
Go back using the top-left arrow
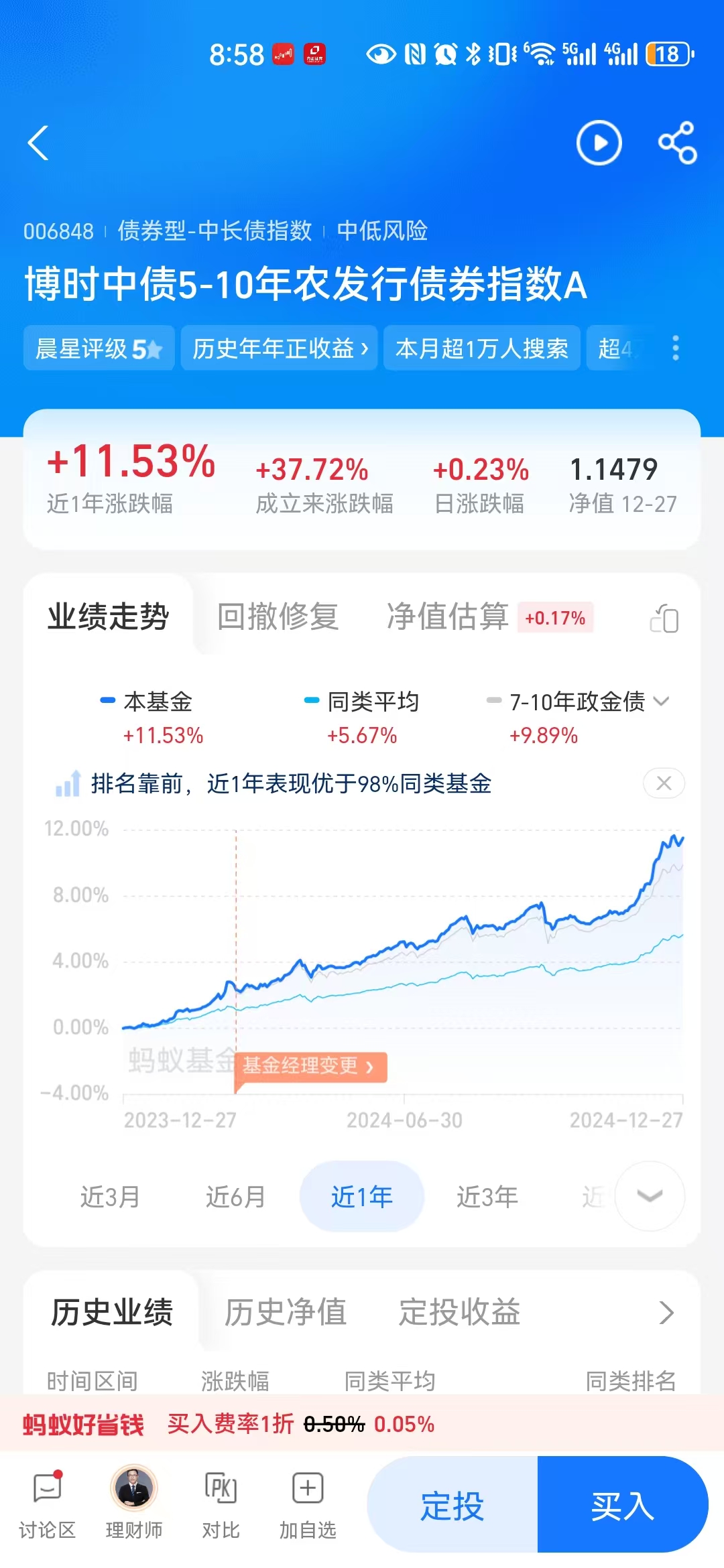pyautogui.click(x=38, y=143)
